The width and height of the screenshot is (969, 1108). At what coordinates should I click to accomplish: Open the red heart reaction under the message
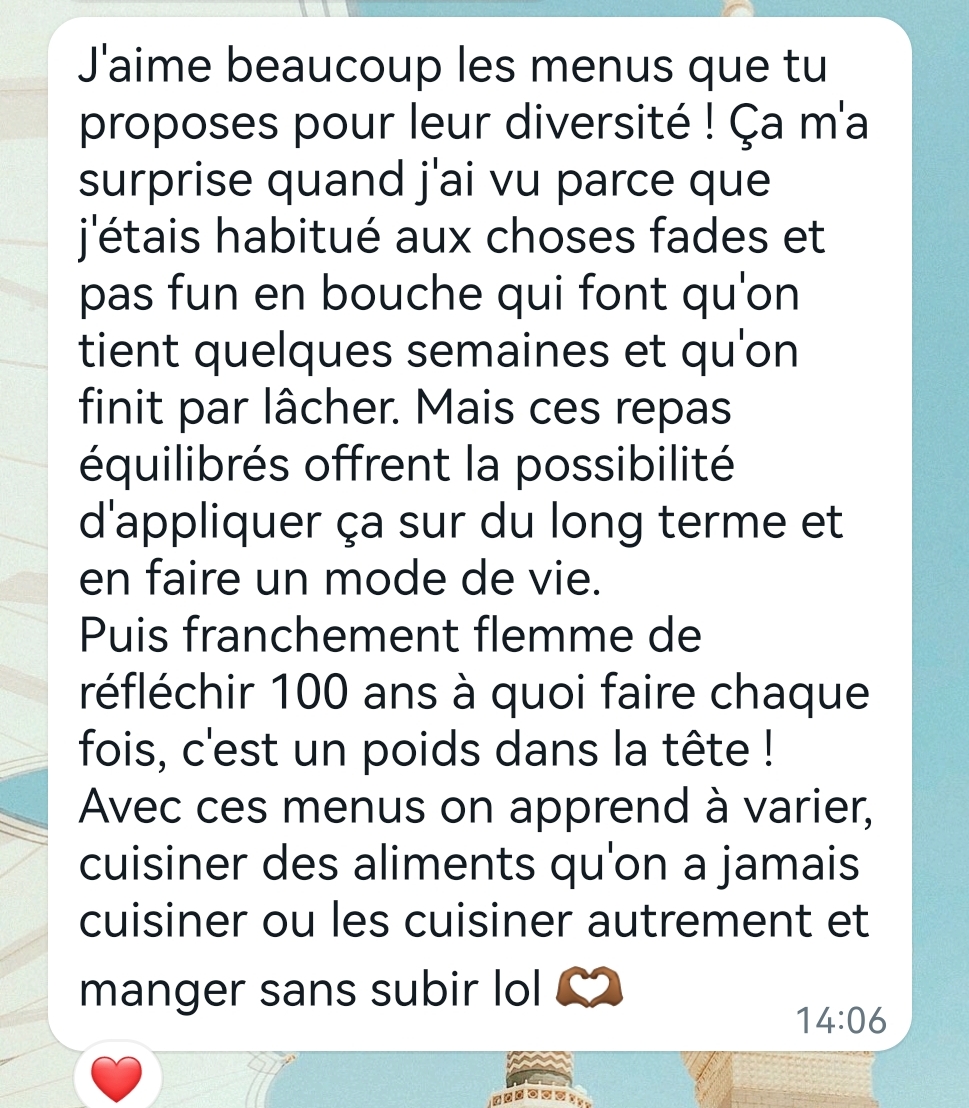[x=116, y=1079]
